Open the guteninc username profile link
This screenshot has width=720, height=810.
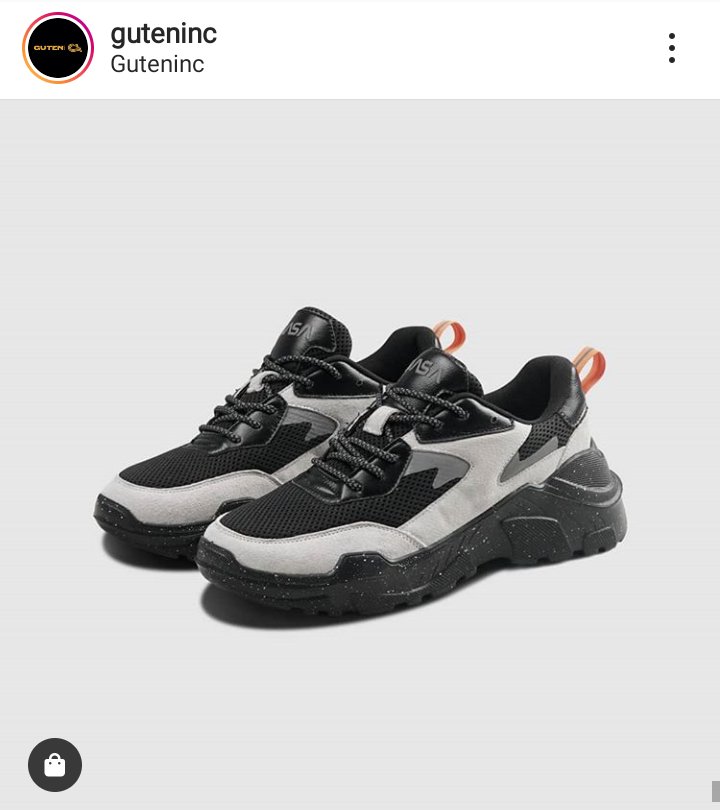point(163,34)
